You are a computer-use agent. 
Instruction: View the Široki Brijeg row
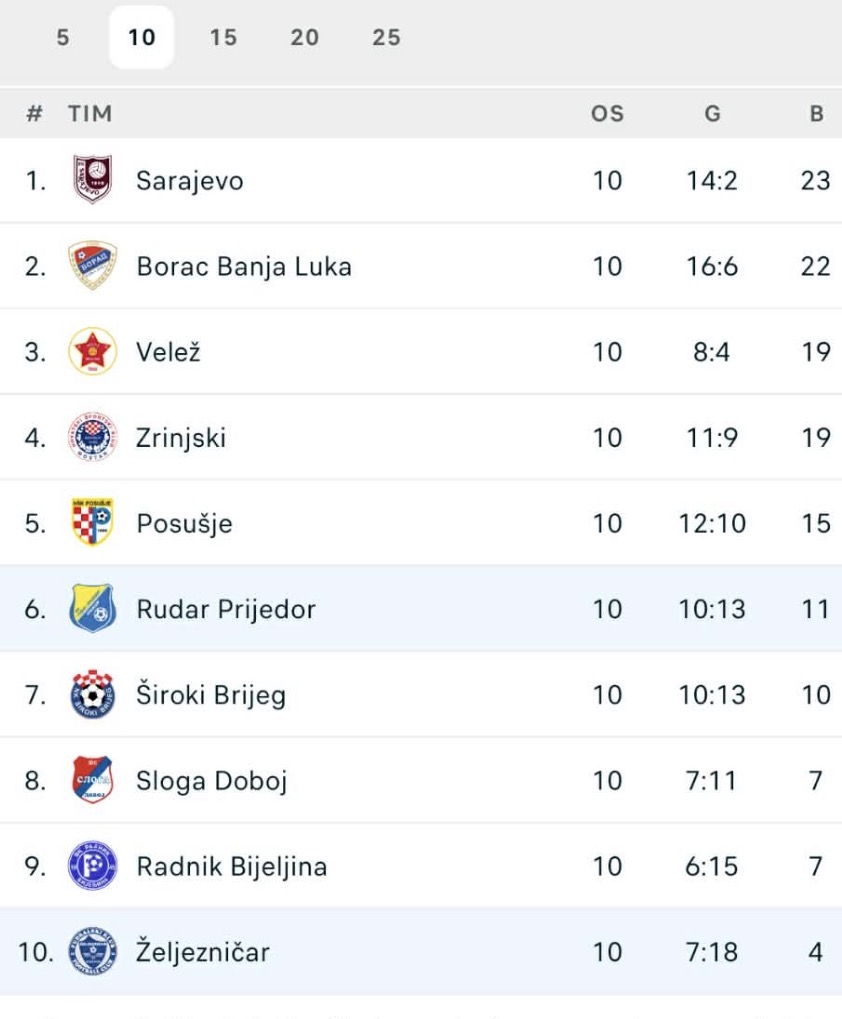click(211, 695)
